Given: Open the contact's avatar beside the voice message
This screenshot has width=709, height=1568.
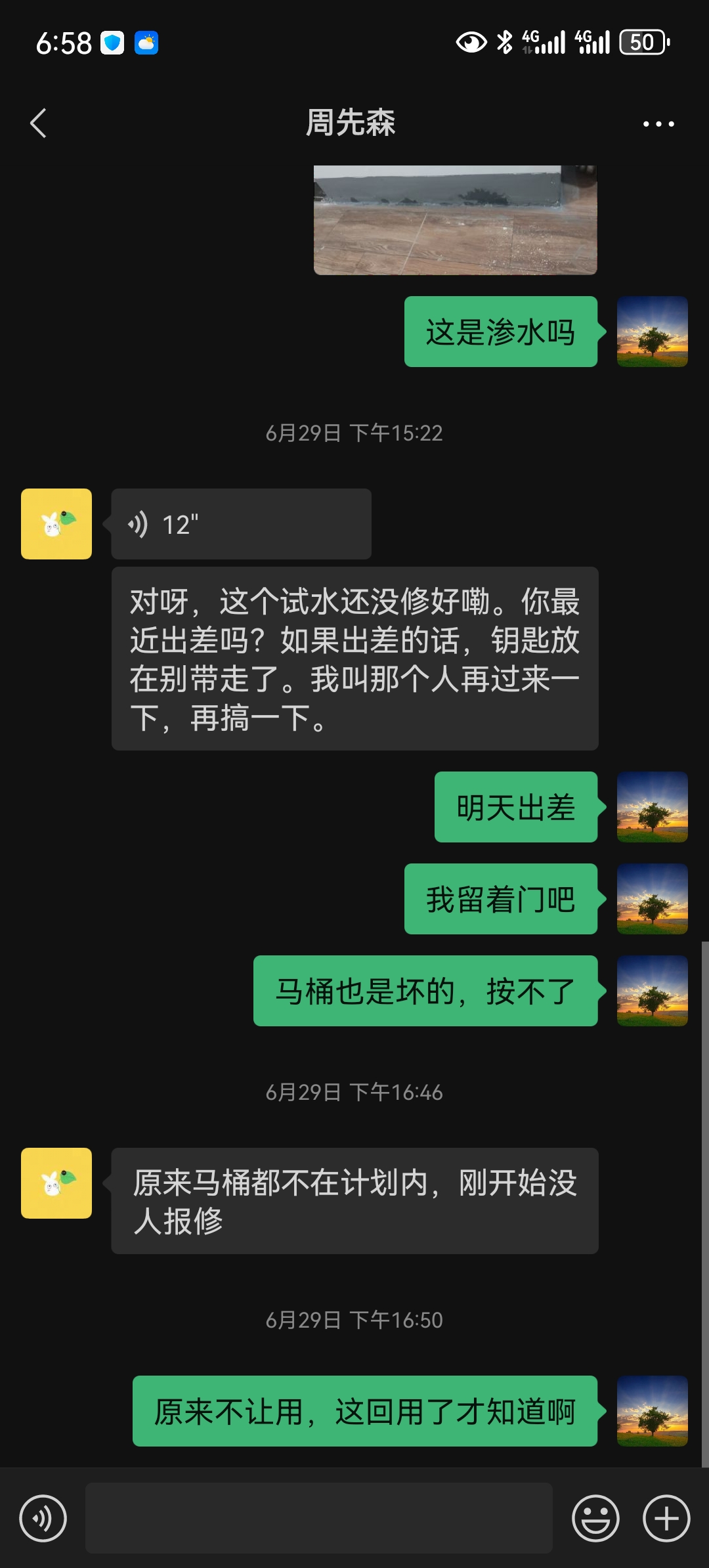Looking at the screenshot, I should pyautogui.click(x=56, y=524).
